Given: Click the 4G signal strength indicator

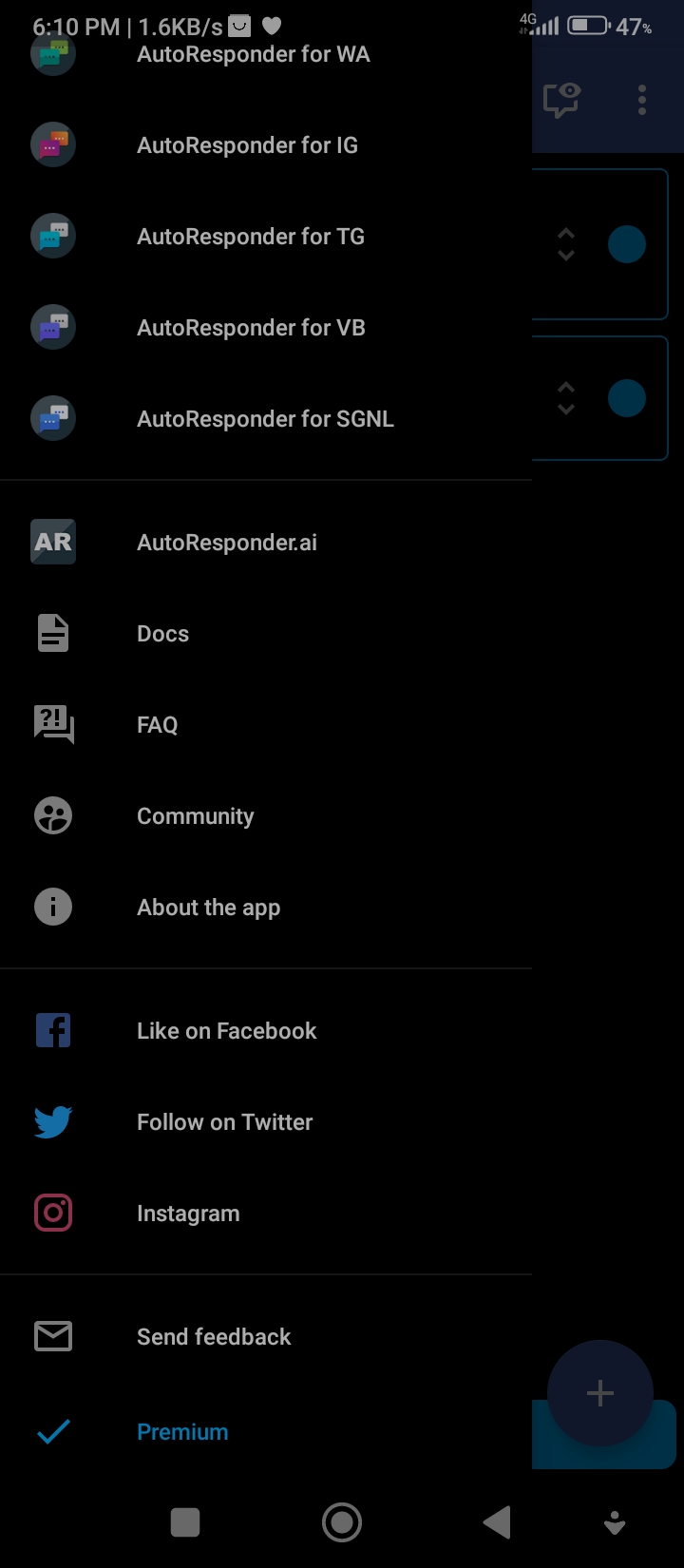Looking at the screenshot, I should [540, 25].
